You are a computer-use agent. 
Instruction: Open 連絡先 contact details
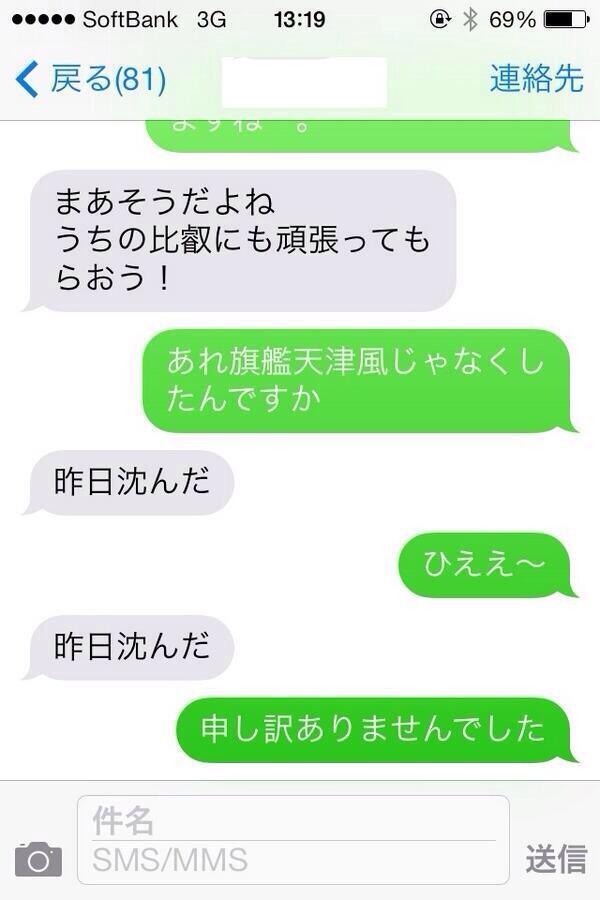click(x=536, y=80)
